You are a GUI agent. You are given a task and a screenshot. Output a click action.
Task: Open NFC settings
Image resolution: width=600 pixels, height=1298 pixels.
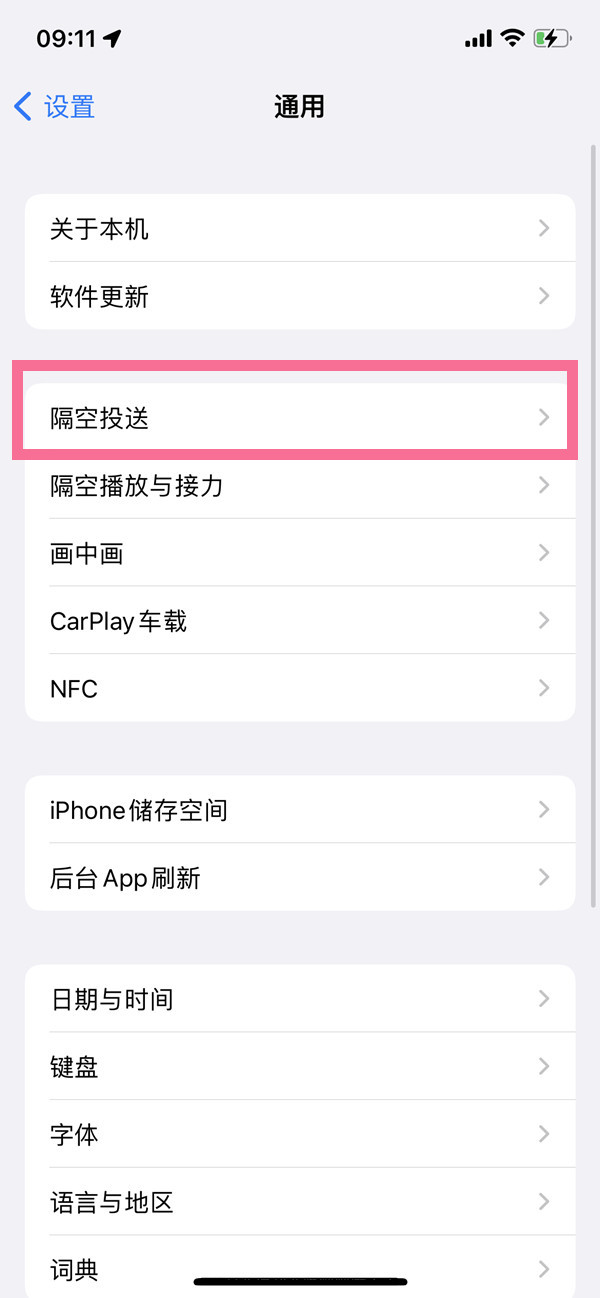(300, 688)
